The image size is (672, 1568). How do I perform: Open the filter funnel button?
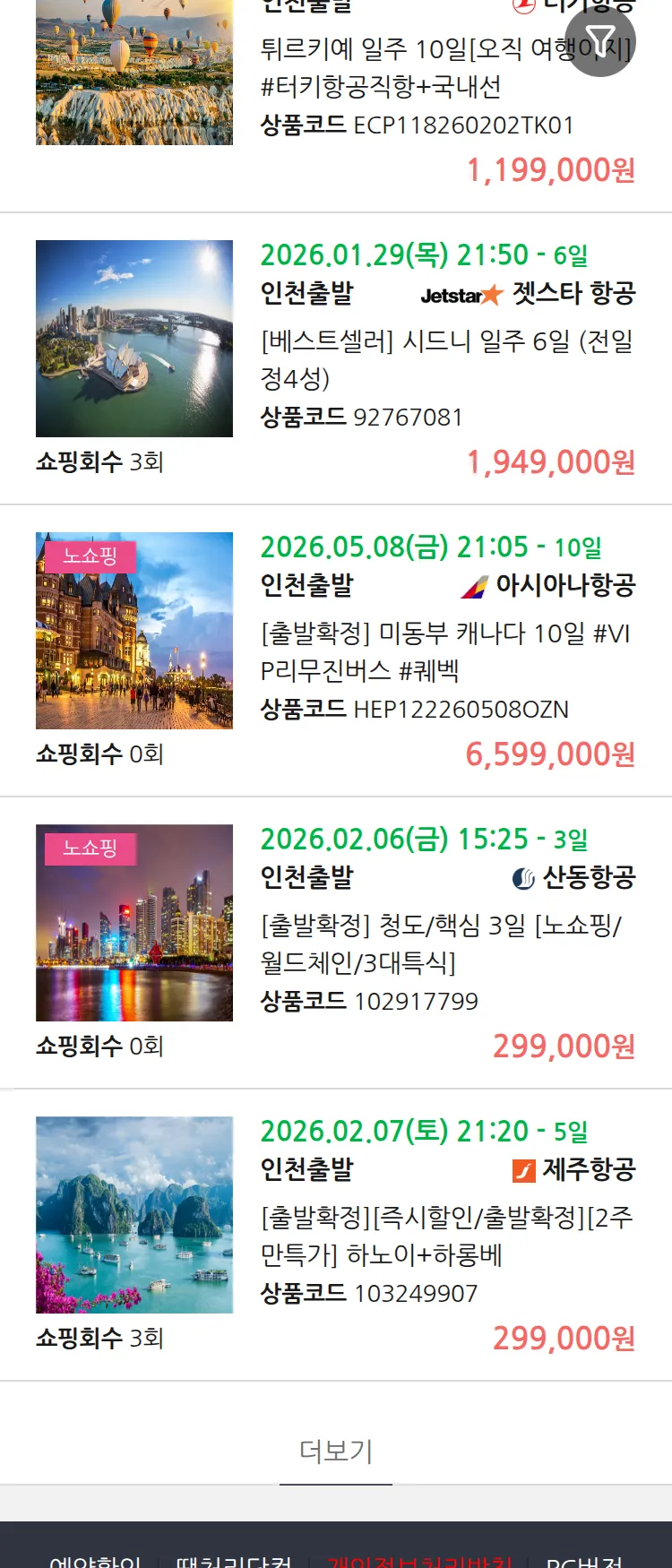tap(600, 41)
